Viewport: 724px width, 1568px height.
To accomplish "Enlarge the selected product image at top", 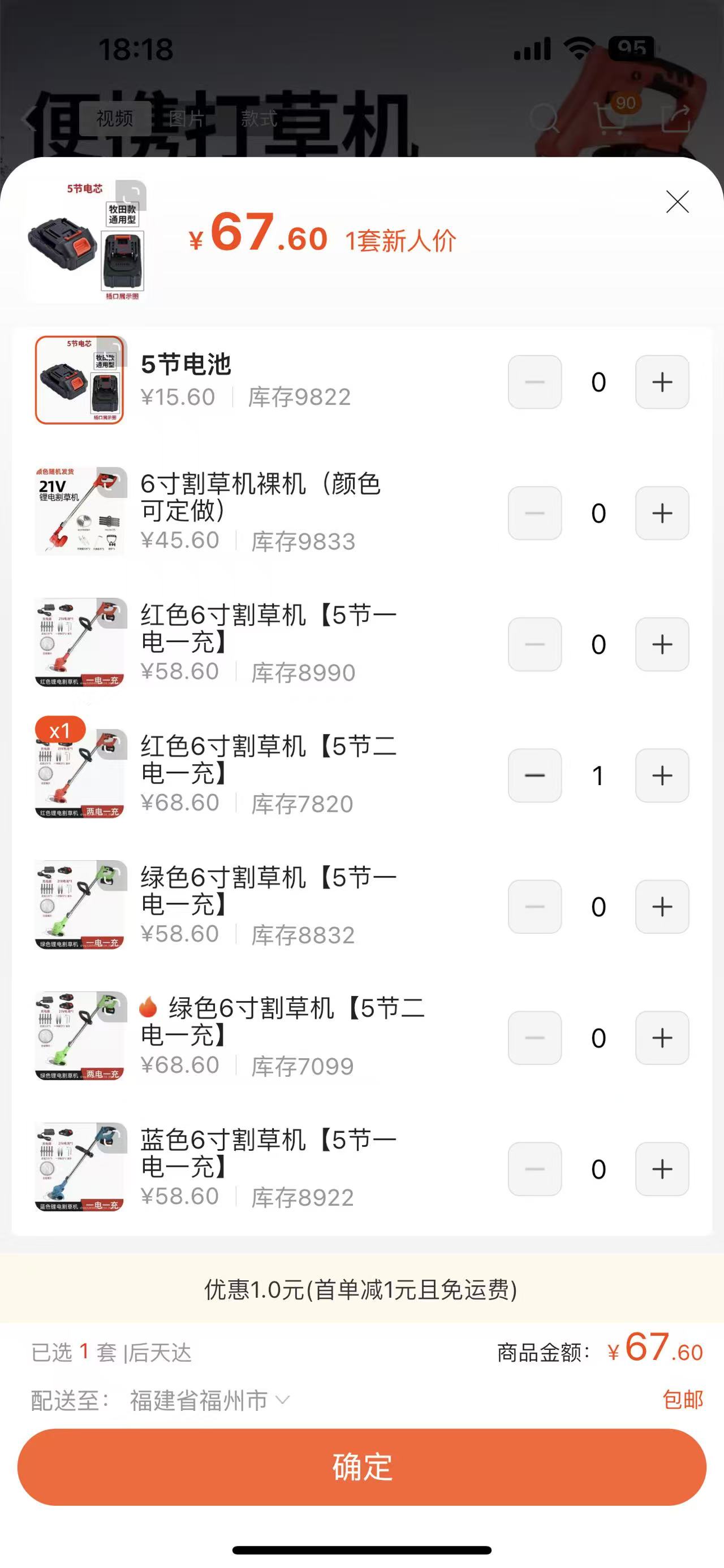I will [x=87, y=241].
